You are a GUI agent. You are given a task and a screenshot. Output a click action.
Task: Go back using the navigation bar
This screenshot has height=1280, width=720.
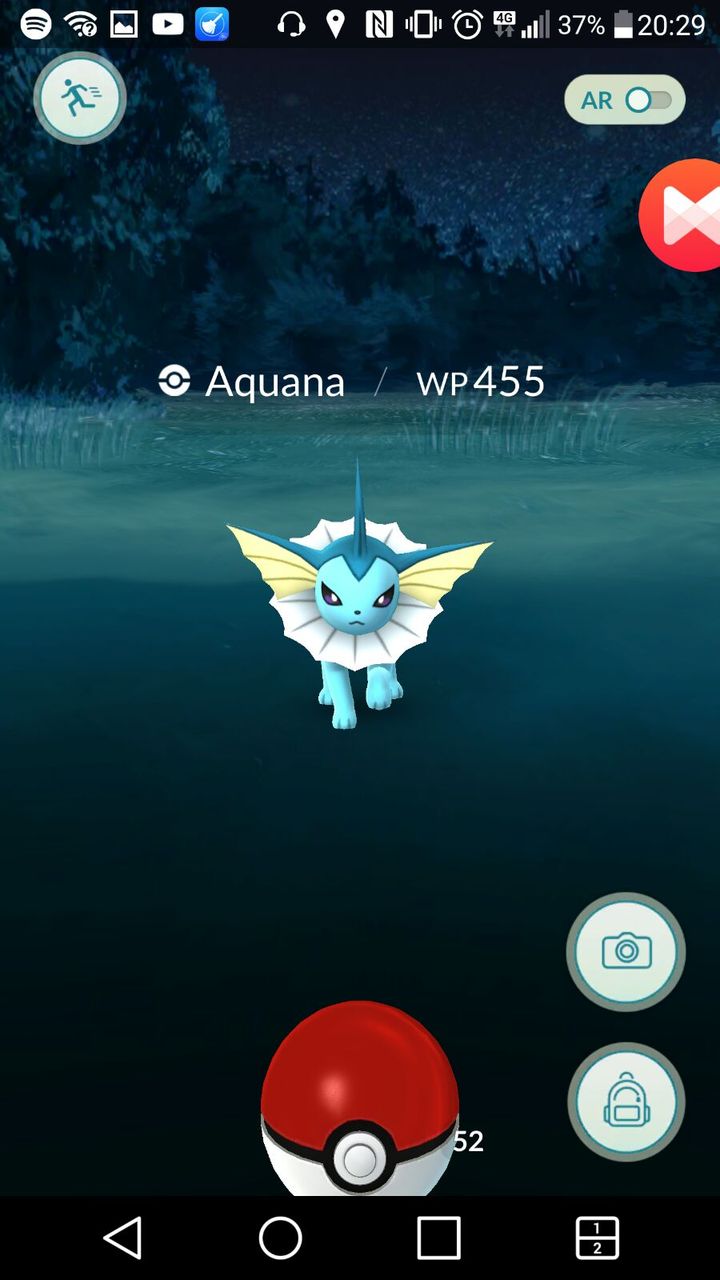(x=123, y=1238)
